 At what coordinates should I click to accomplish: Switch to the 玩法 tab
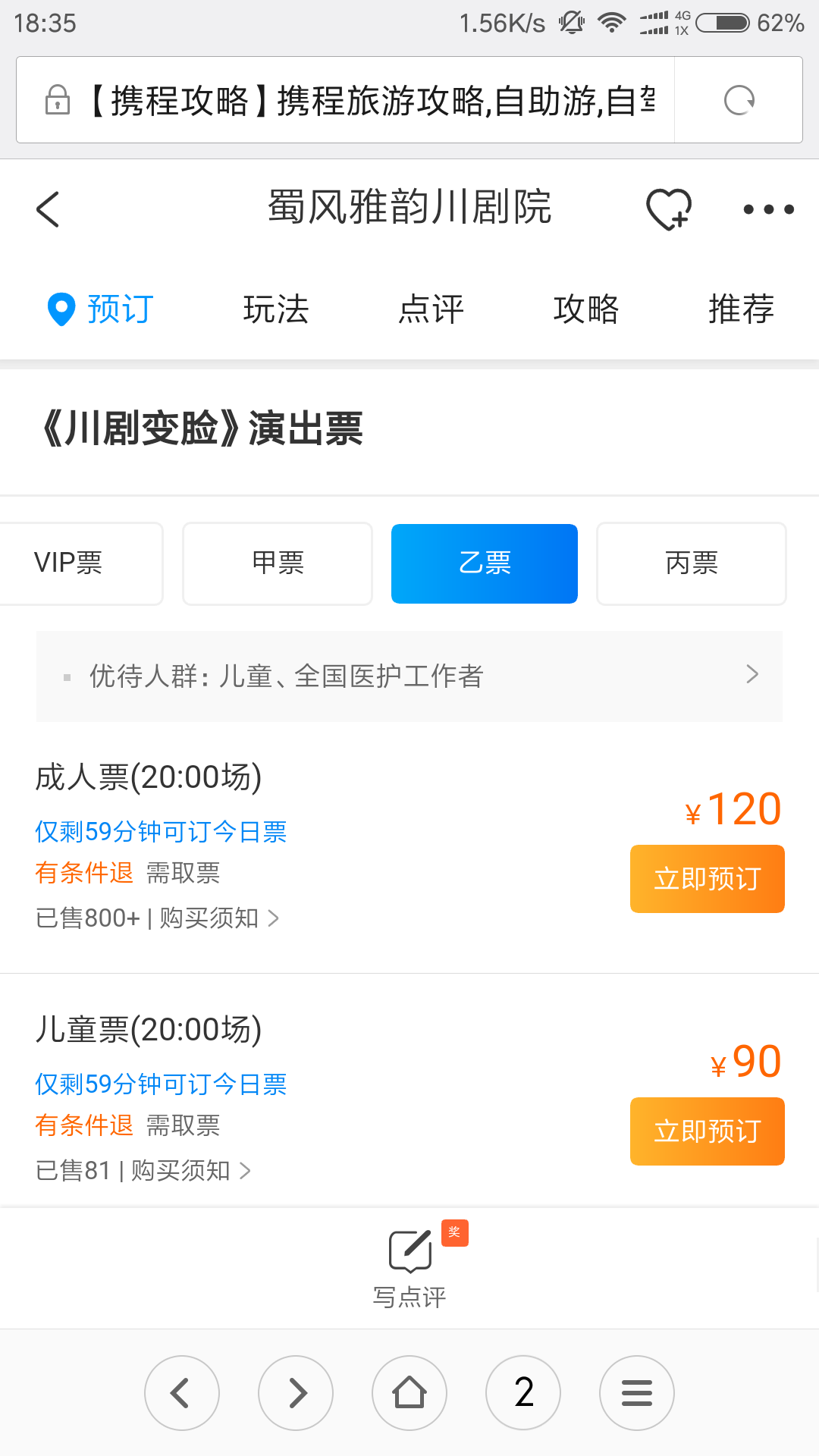(x=276, y=309)
